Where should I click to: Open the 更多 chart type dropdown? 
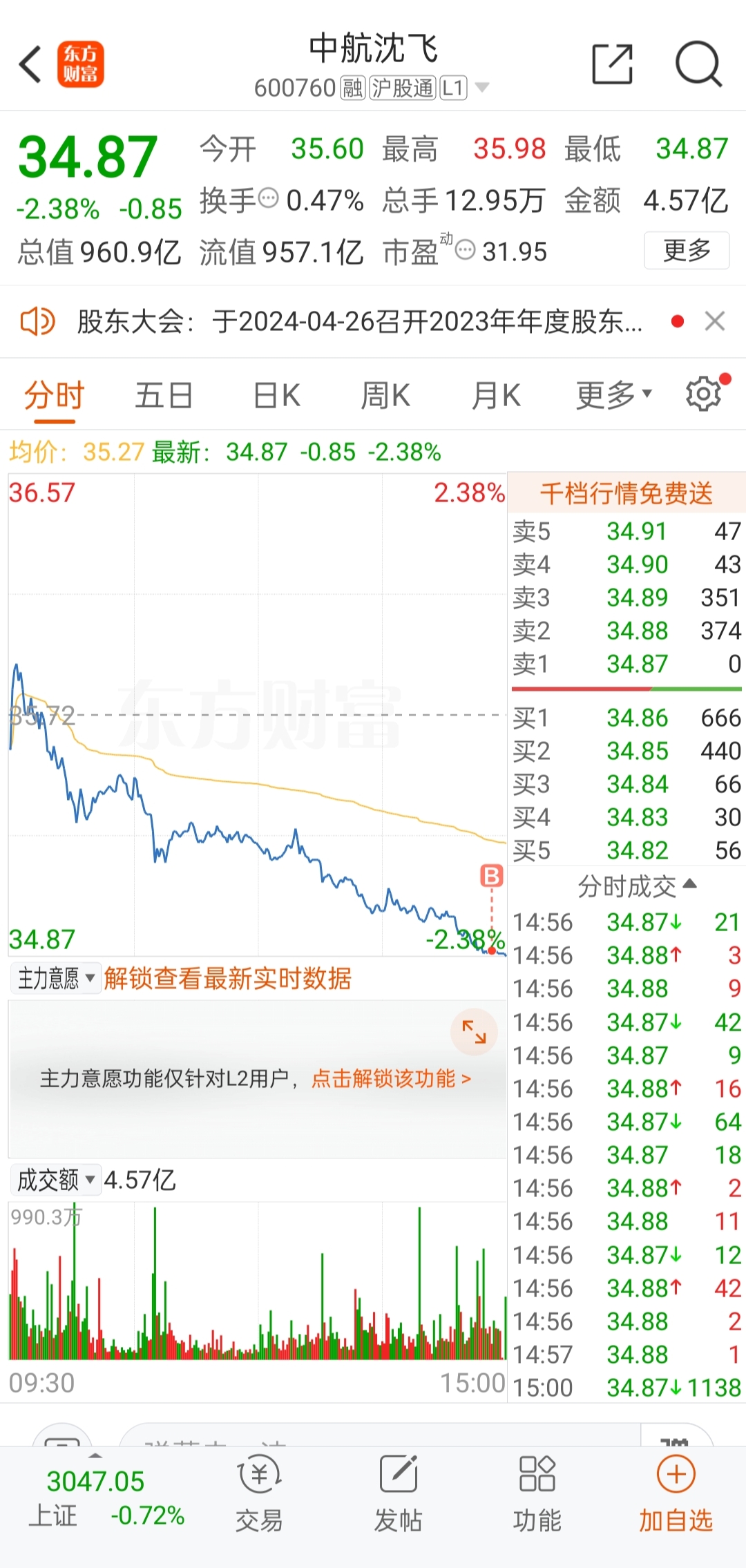[612, 394]
